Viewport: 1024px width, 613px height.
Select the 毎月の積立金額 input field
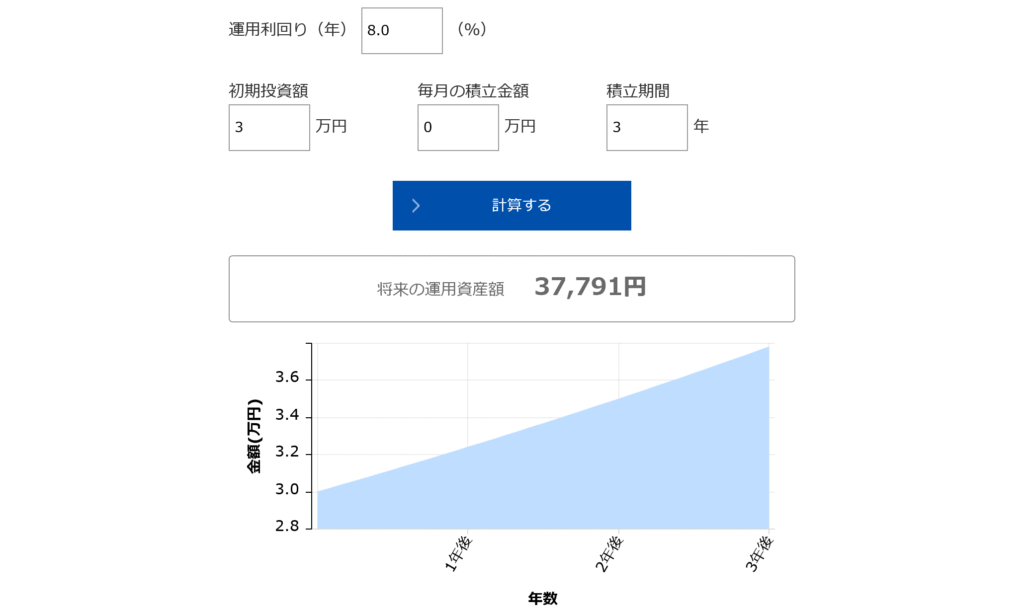[x=458, y=128]
